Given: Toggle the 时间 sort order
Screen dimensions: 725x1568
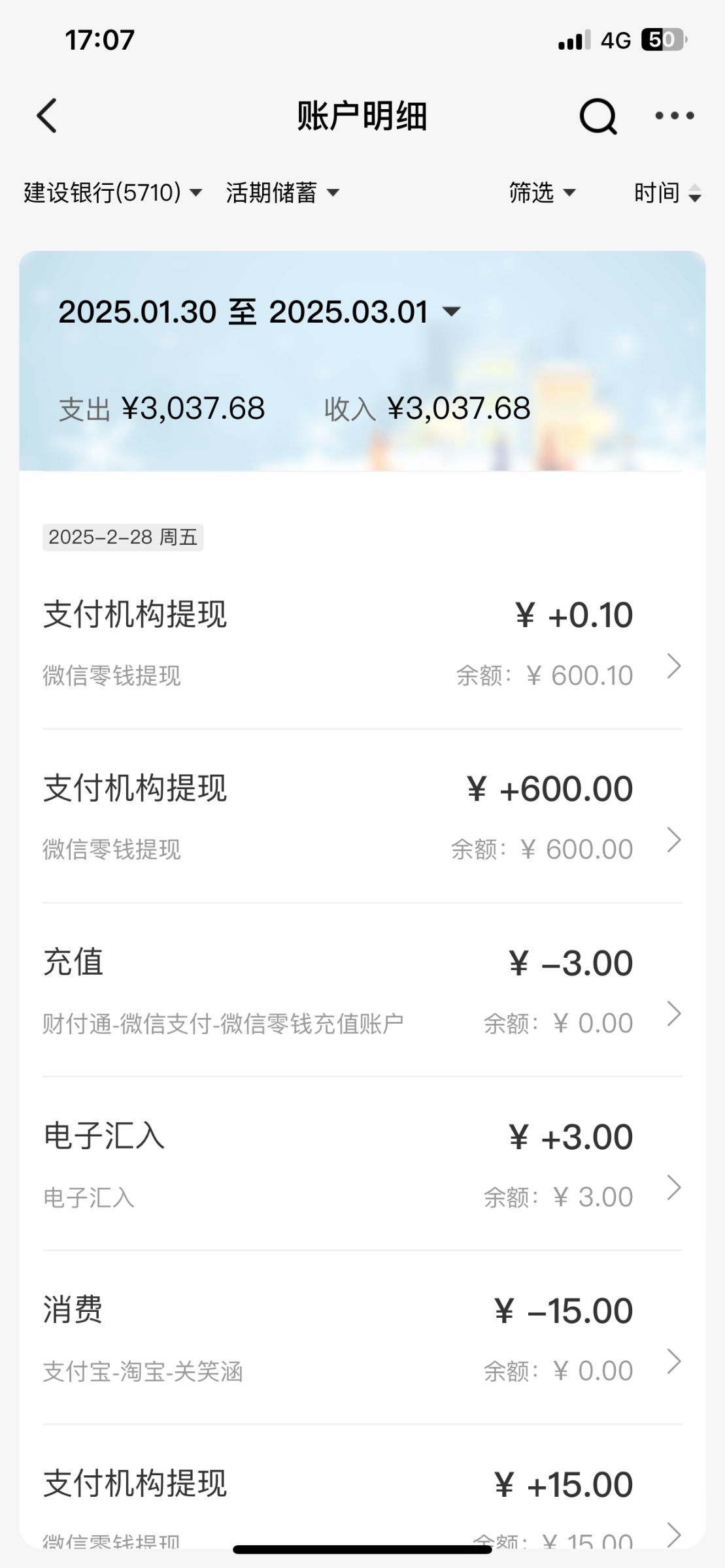Looking at the screenshot, I should click(667, 193).
